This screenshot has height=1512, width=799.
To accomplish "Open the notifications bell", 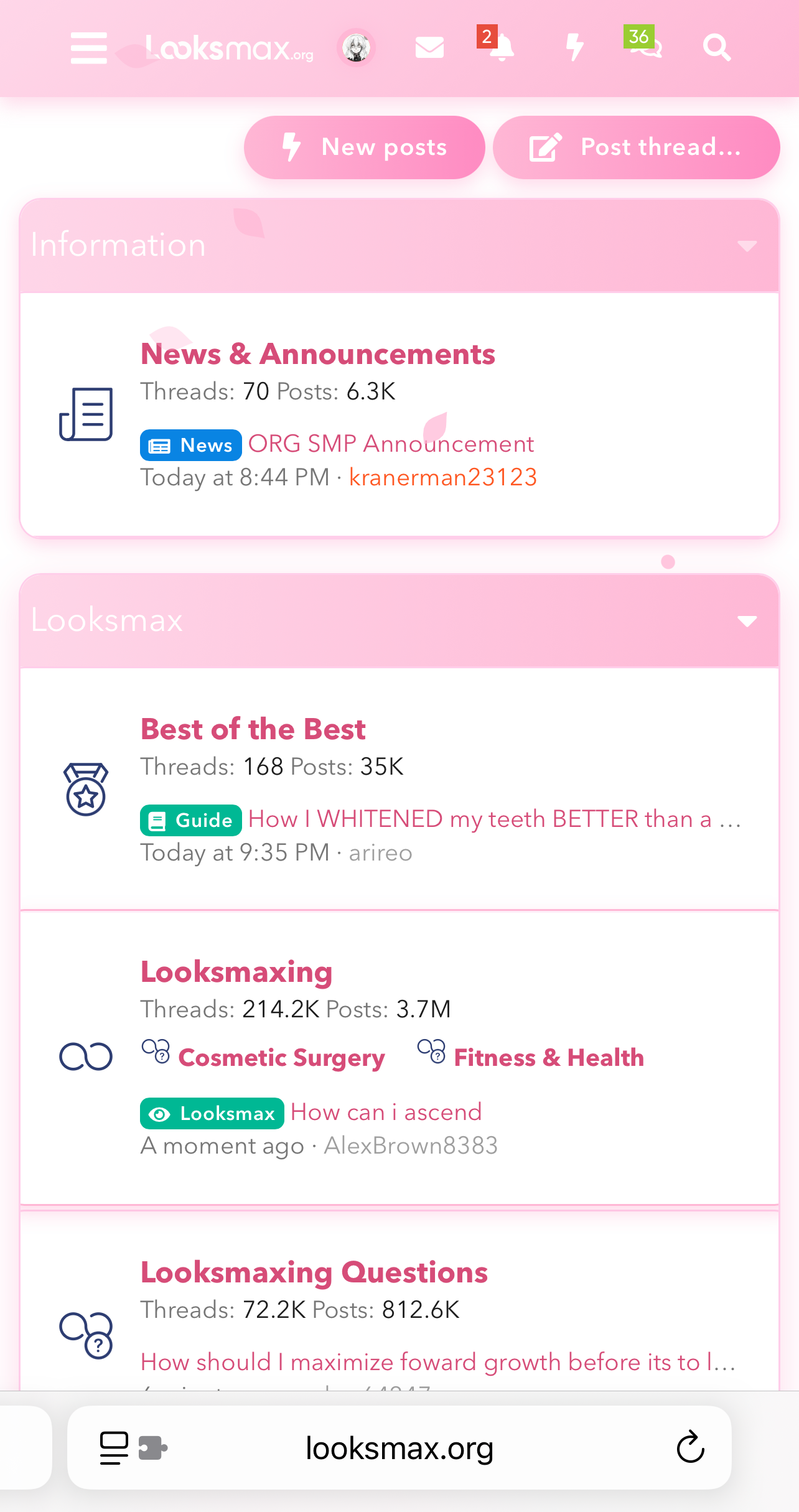I will pyautogui.click(x=501, y=48).
